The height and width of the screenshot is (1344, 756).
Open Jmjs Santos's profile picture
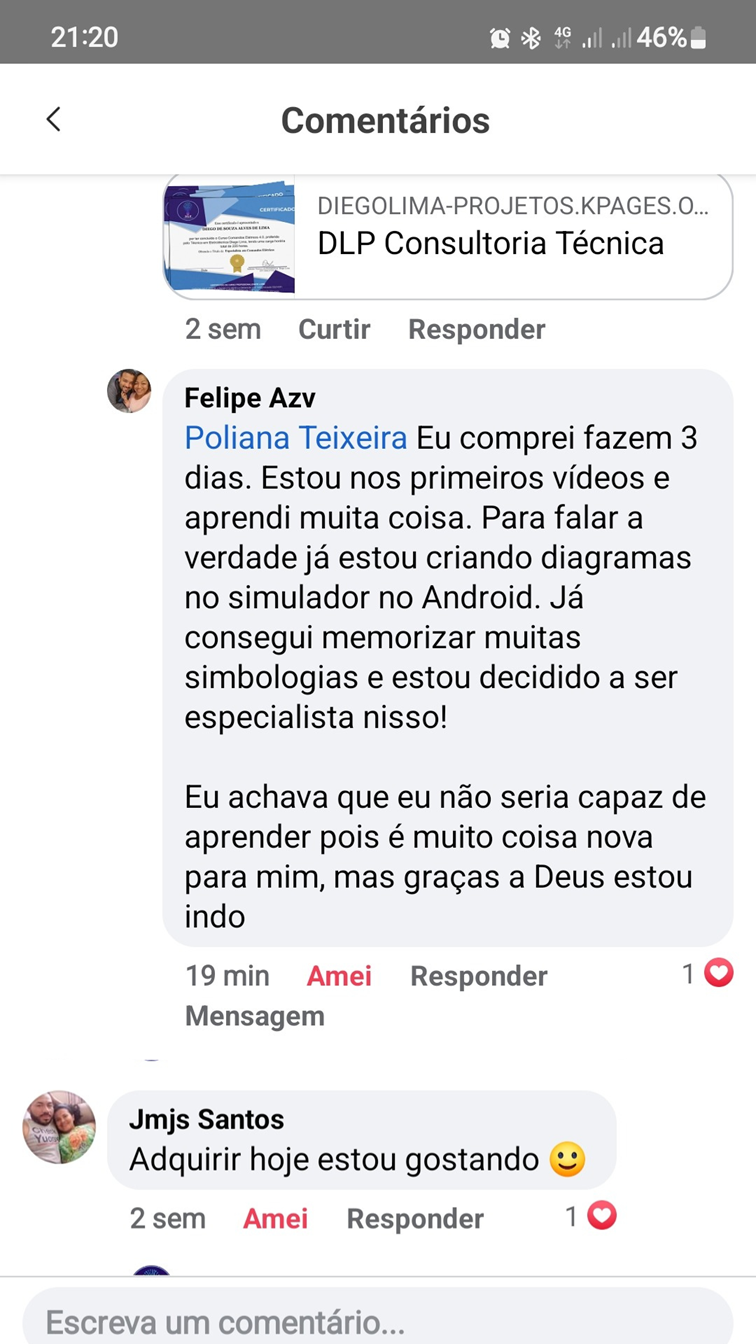(59, 1127)
